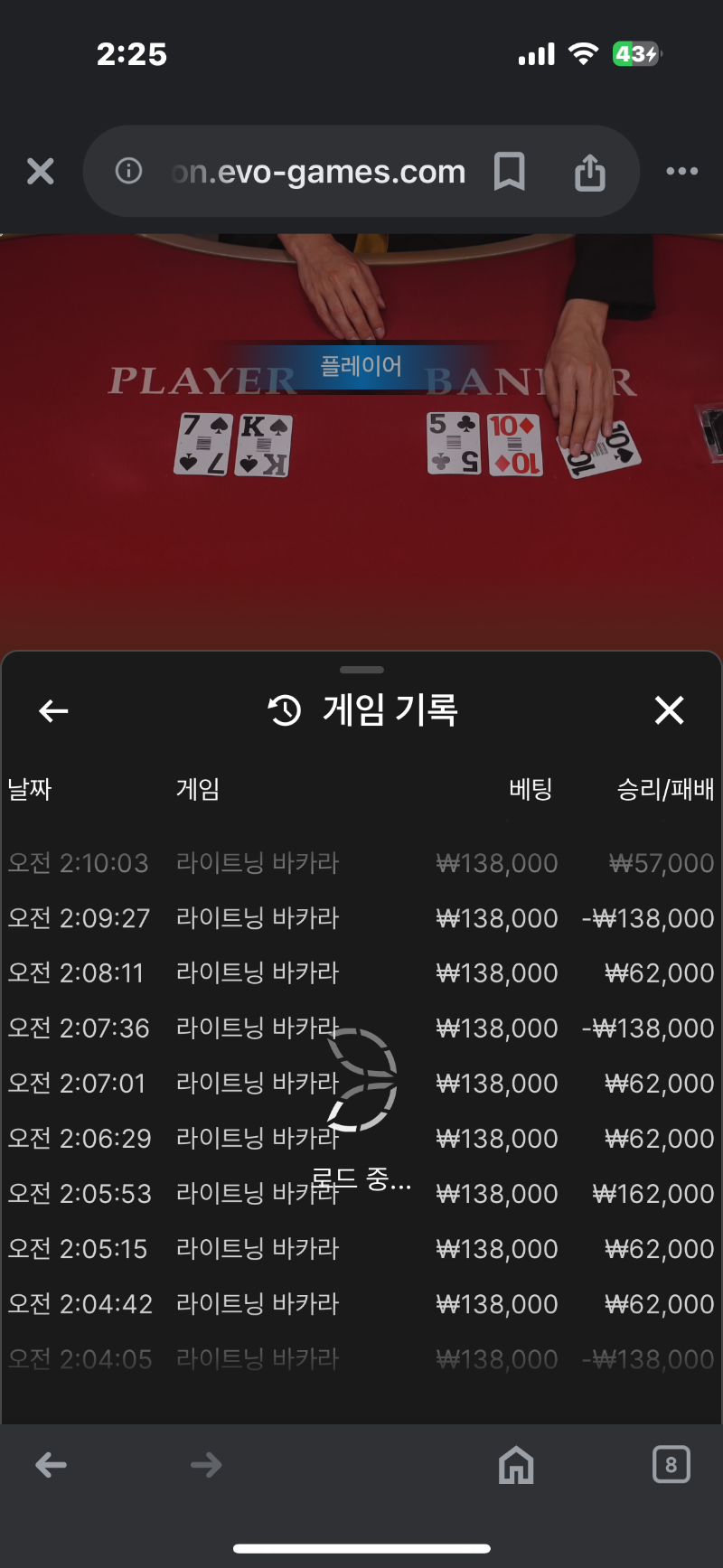Screen dimensions: 723x1568
Task: Navigate back in the browser
Action: click(52, 1465)
